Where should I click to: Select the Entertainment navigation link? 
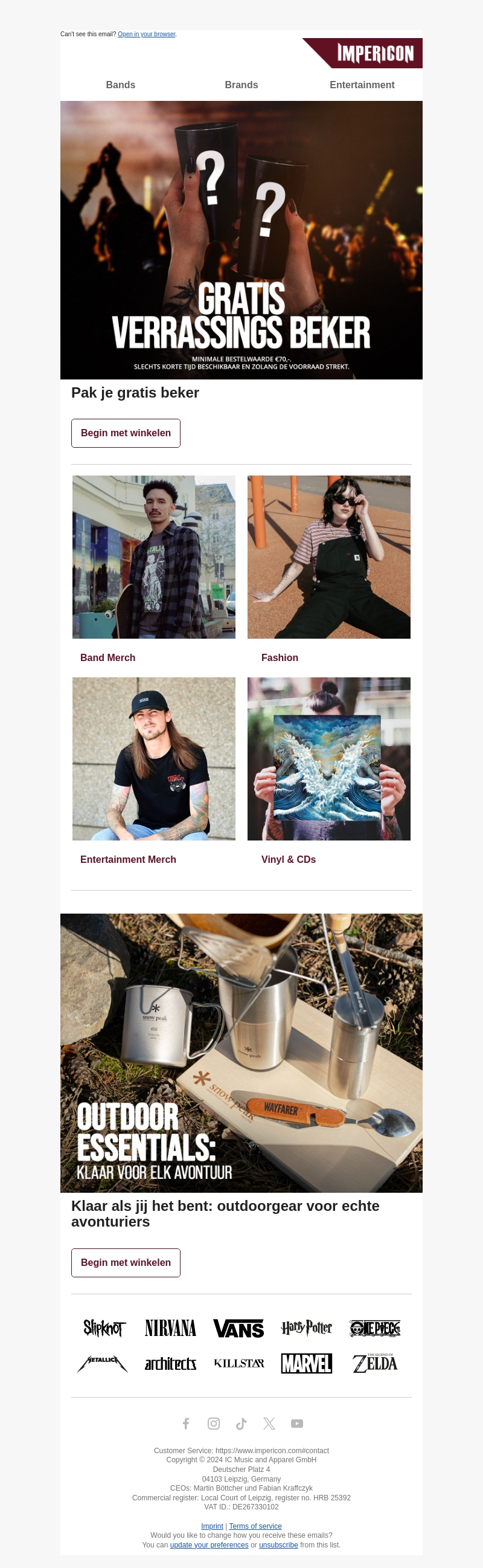tap(362, 85)
